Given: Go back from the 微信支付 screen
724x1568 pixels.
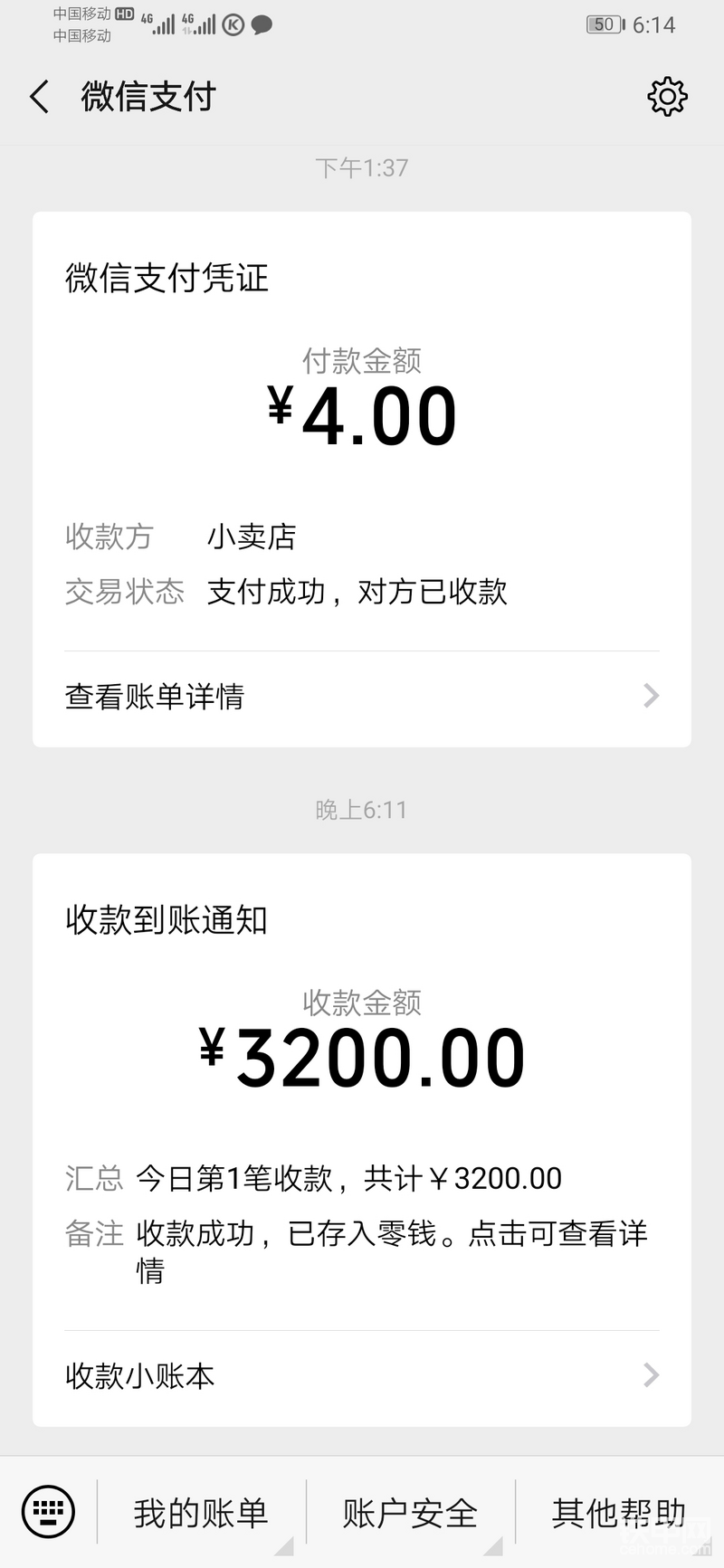Looking at the screenshot, I should point(39,96).
